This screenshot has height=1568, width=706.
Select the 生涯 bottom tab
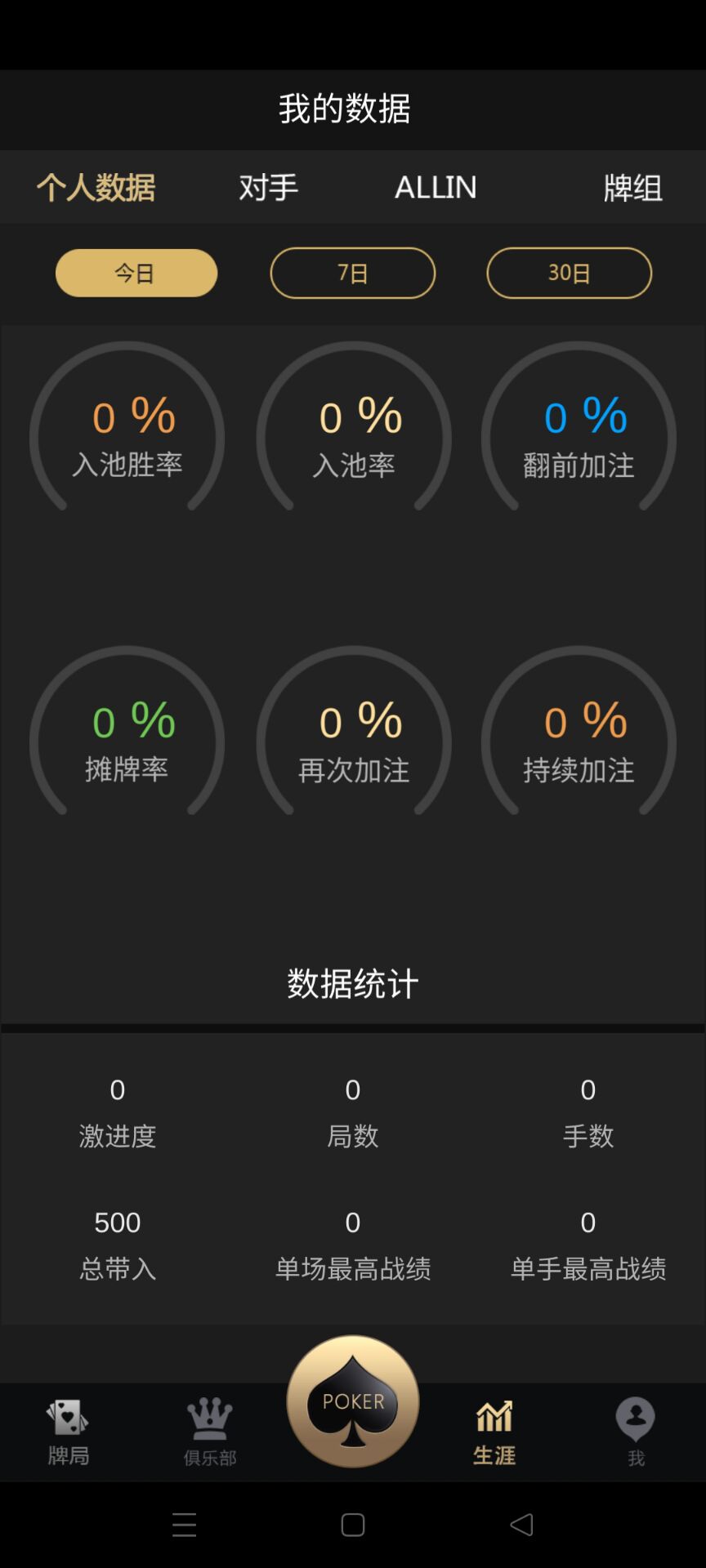pos(494,1432)
